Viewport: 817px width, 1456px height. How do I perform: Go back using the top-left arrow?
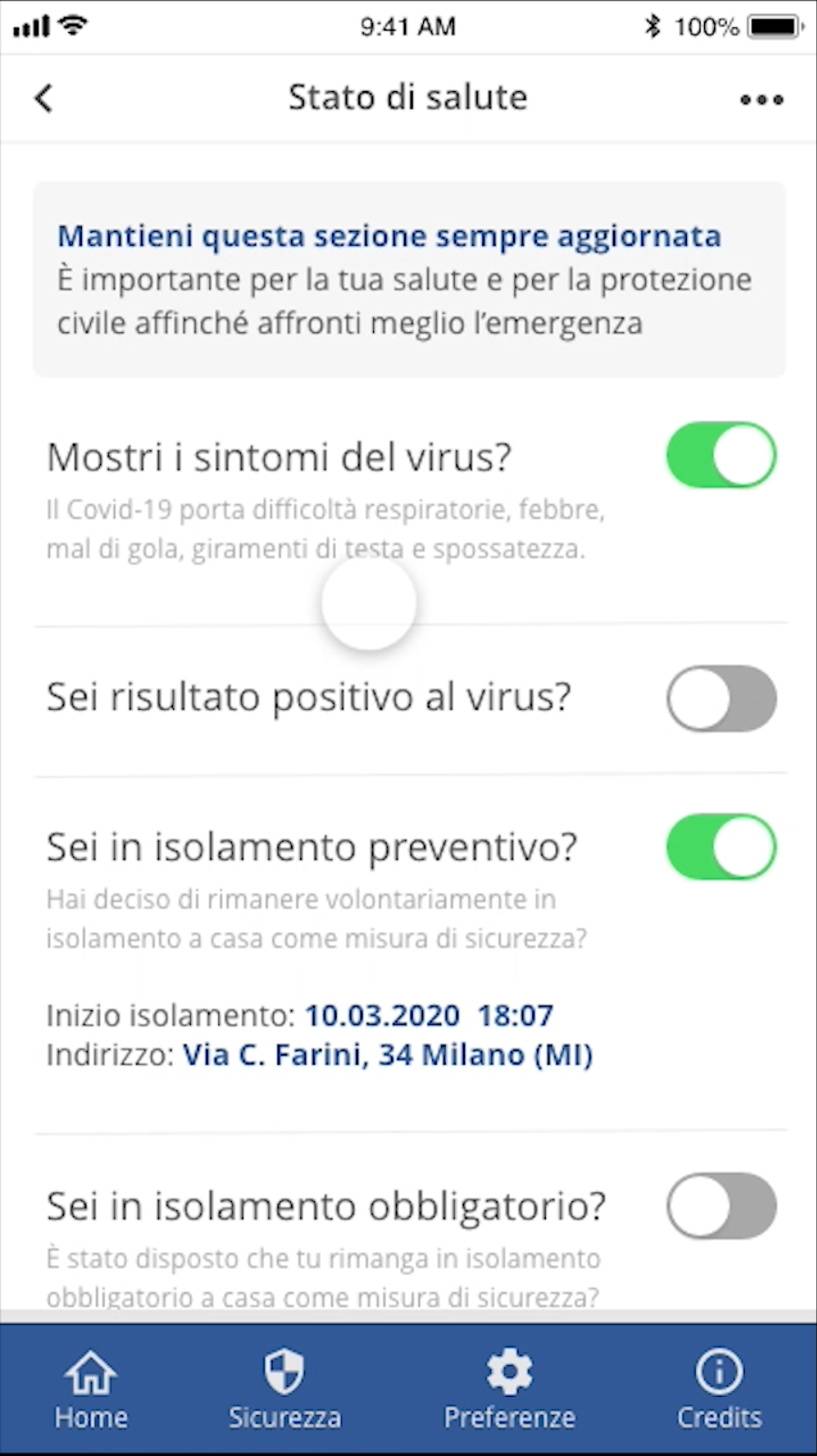click(44, 98)
